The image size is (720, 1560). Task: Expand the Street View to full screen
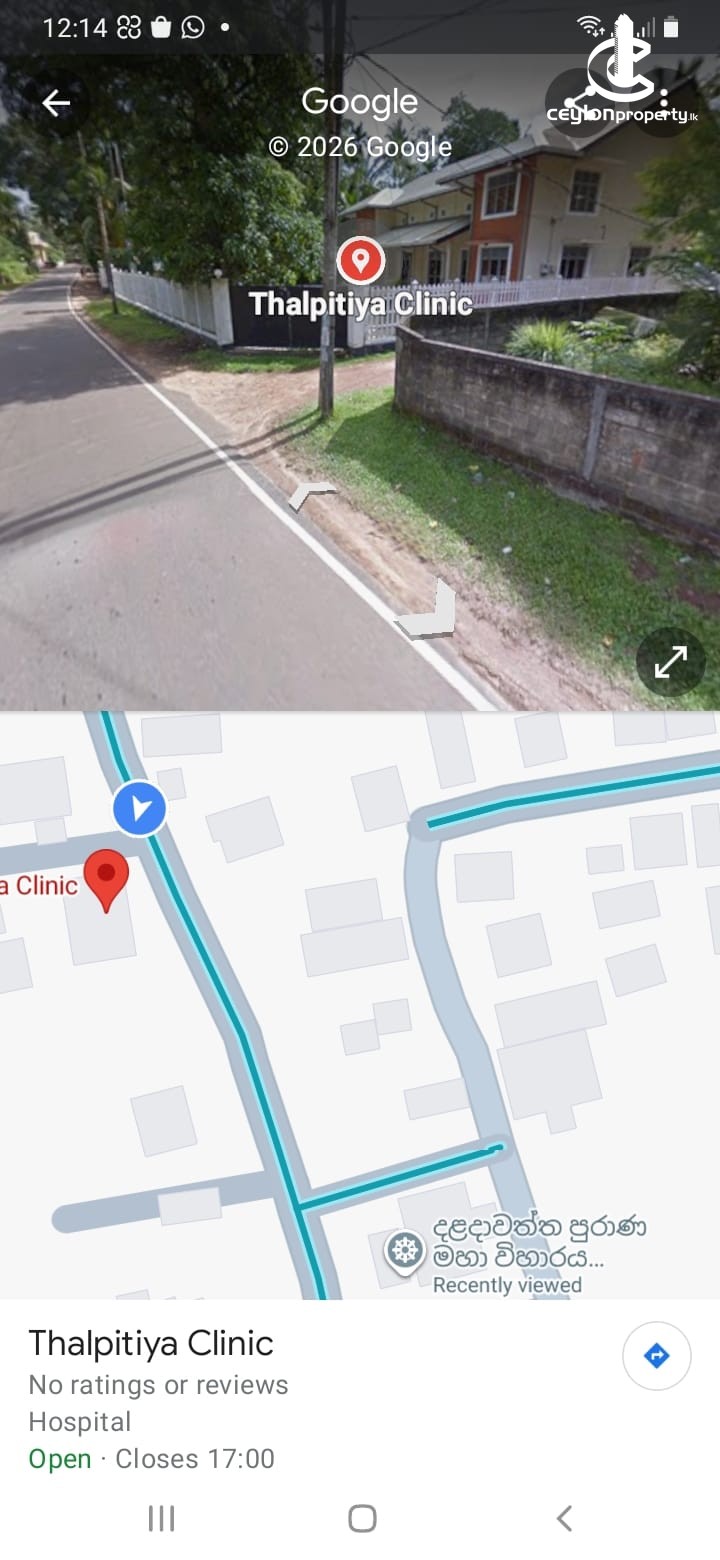(x=670, y=662)
